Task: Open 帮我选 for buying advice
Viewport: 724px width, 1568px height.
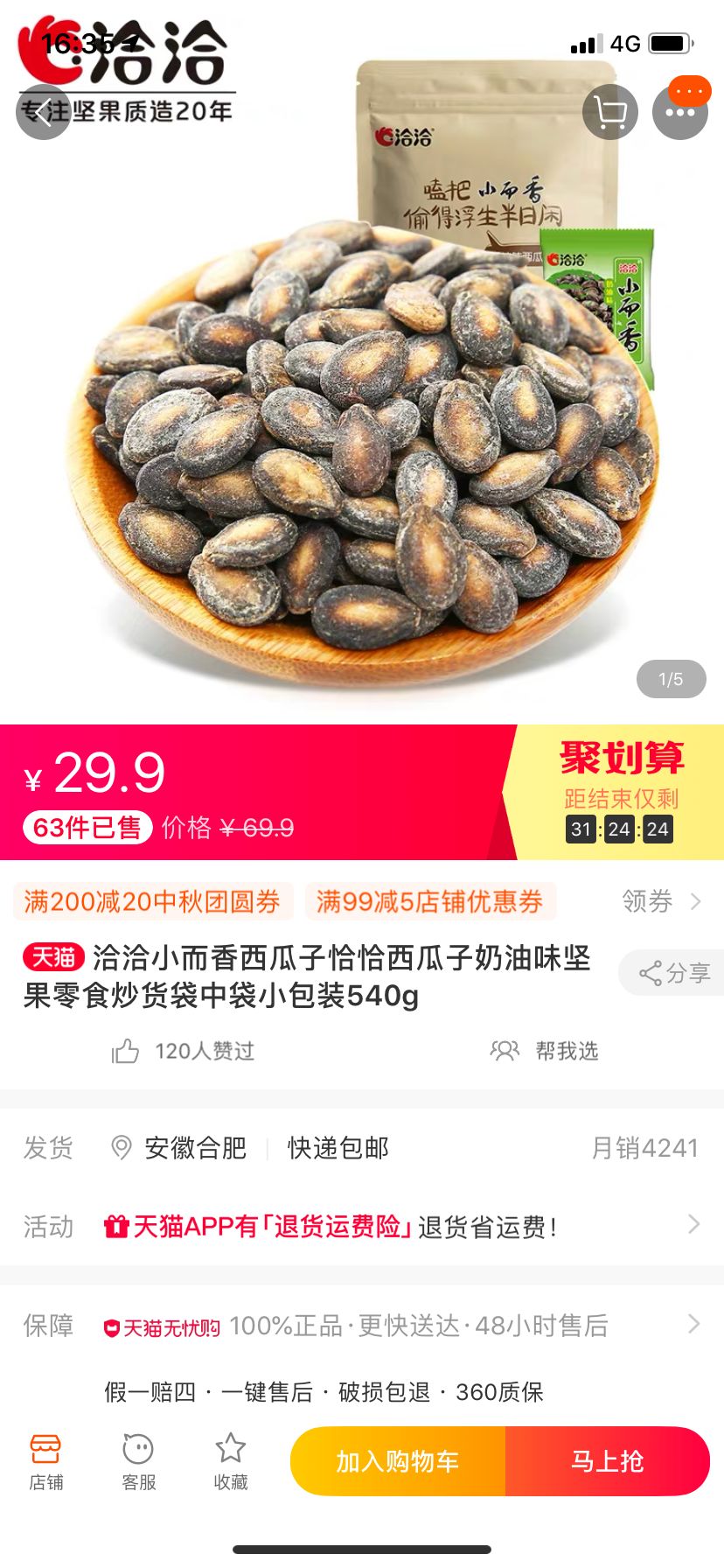Action: pos(545,1051)
